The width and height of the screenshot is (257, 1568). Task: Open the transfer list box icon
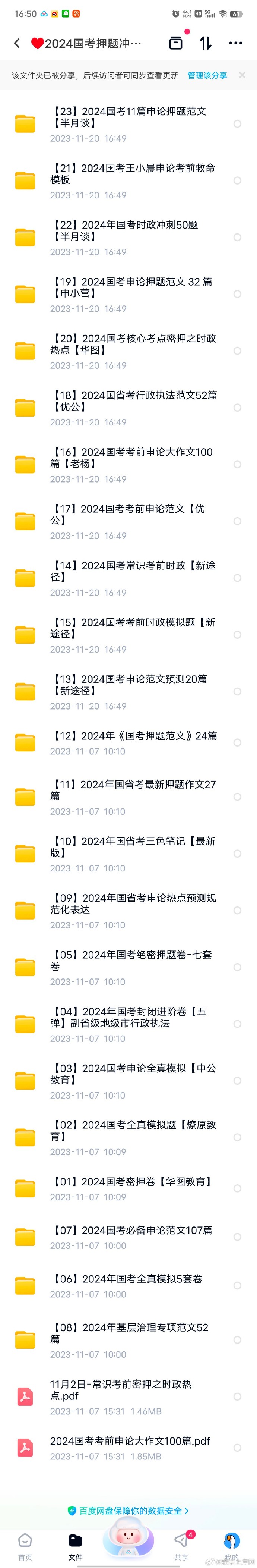(x=175, y=43)
